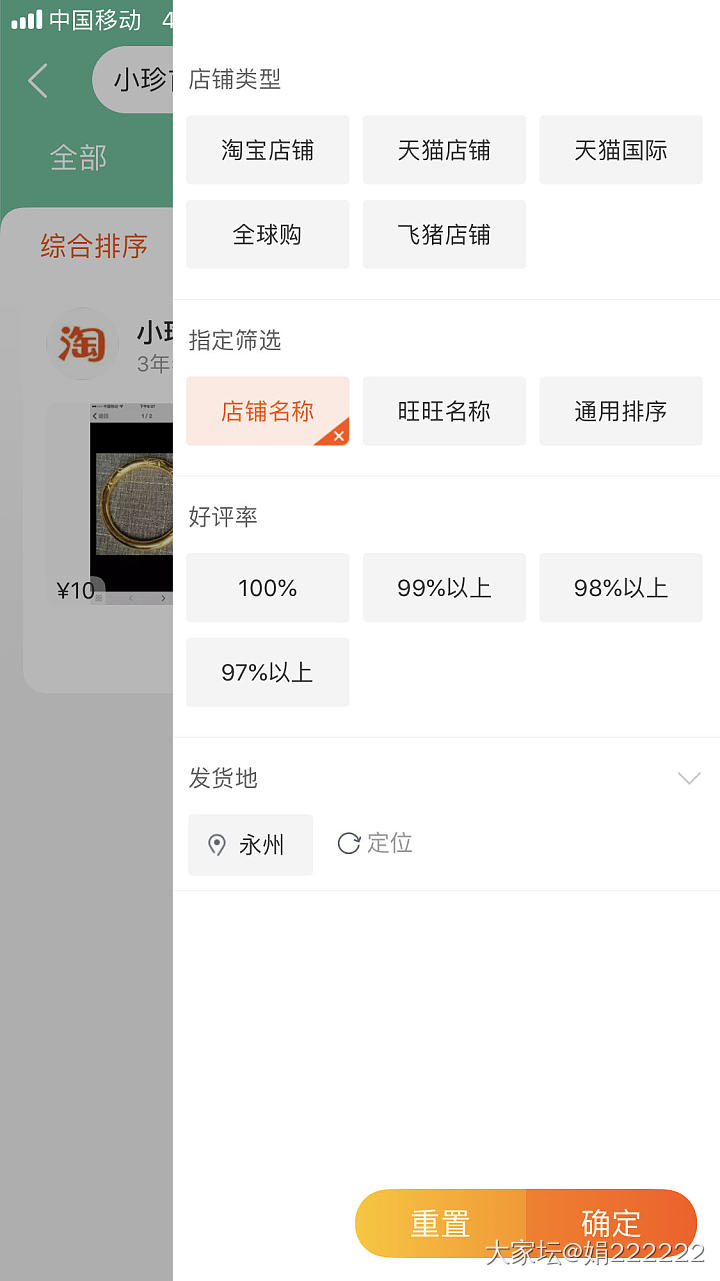The image size is (720, 1281).
Task: Reset all filters with 重置
Action: [441, 1223]
